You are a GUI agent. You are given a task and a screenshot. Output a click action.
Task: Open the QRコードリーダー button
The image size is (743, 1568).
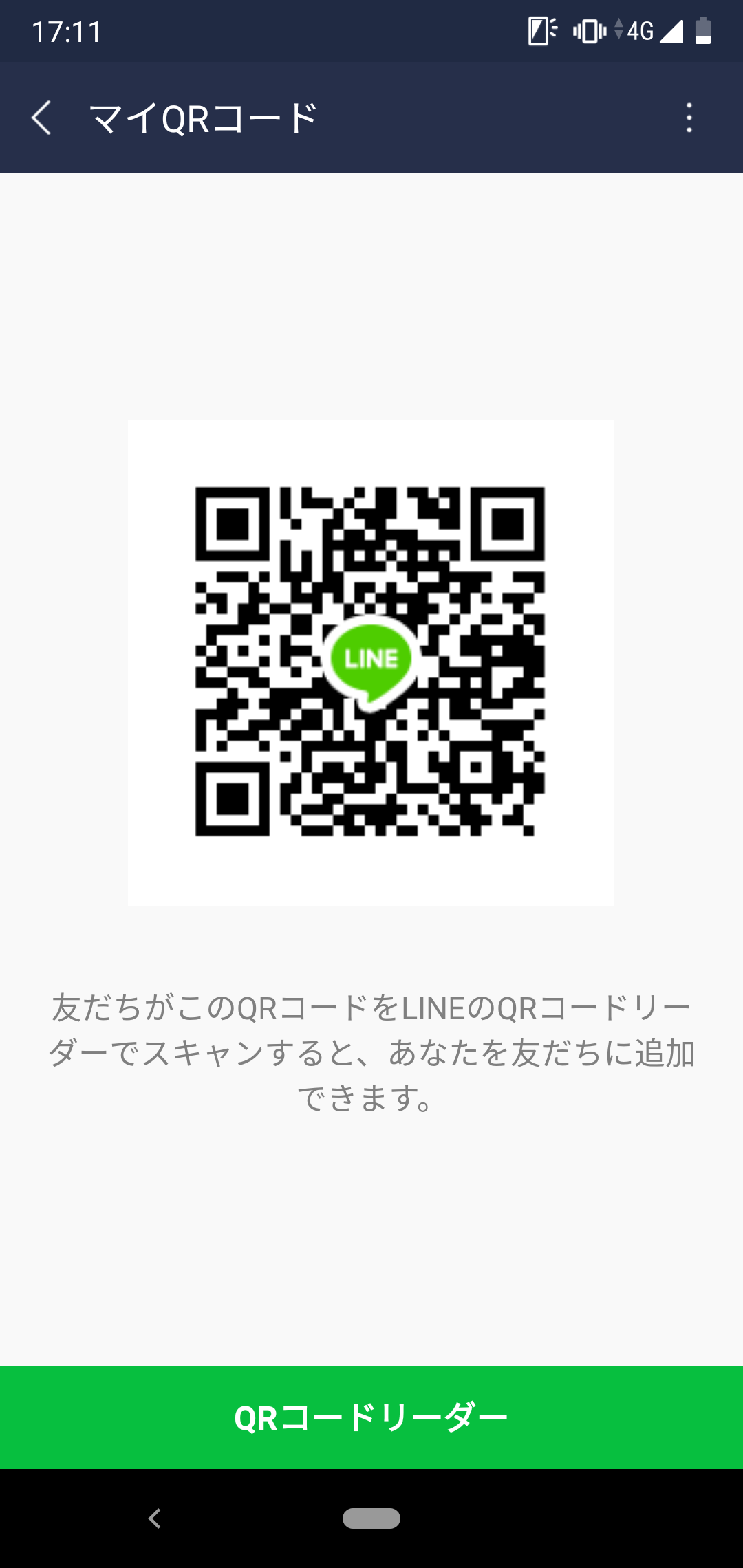(371, 1417)
